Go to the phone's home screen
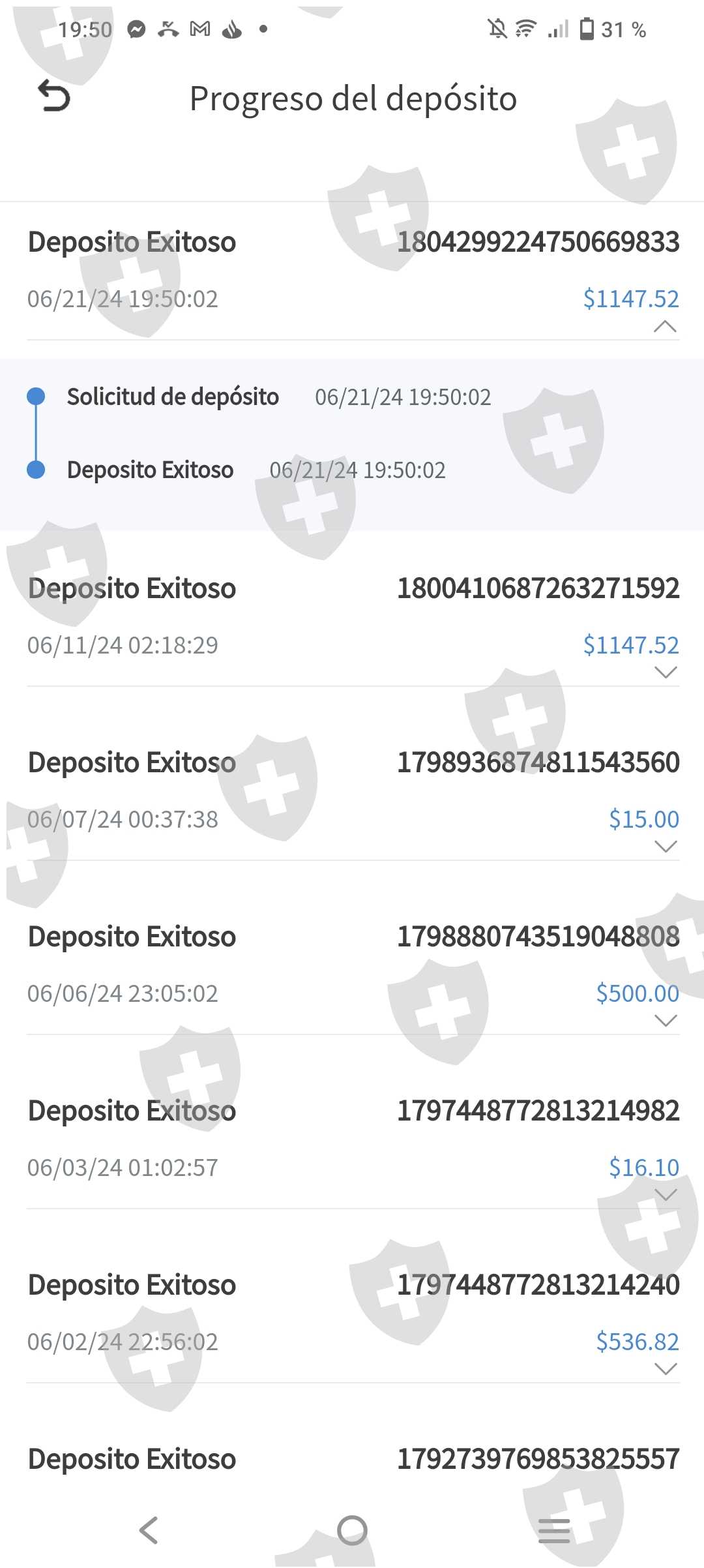Image resolution: width=704 pixels, height=1568 pixels. tap(352, 1530)
